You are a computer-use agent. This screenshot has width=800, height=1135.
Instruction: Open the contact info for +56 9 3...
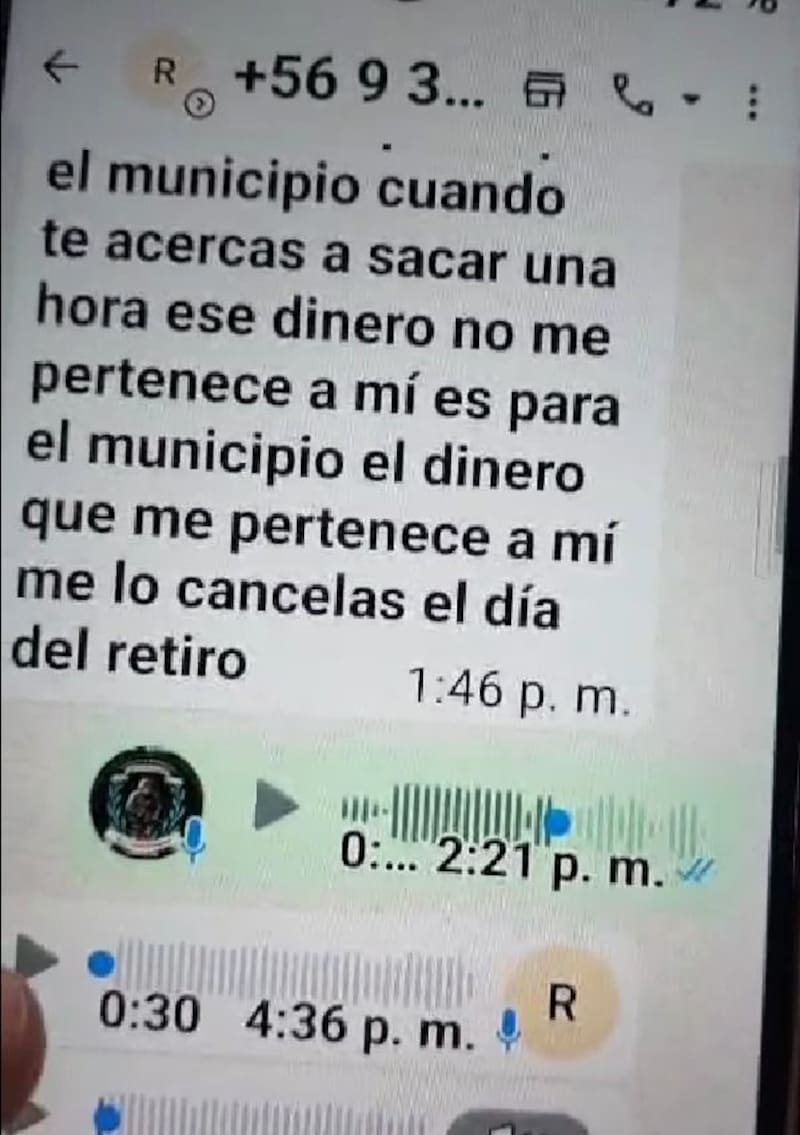click(x=360, y=80)
